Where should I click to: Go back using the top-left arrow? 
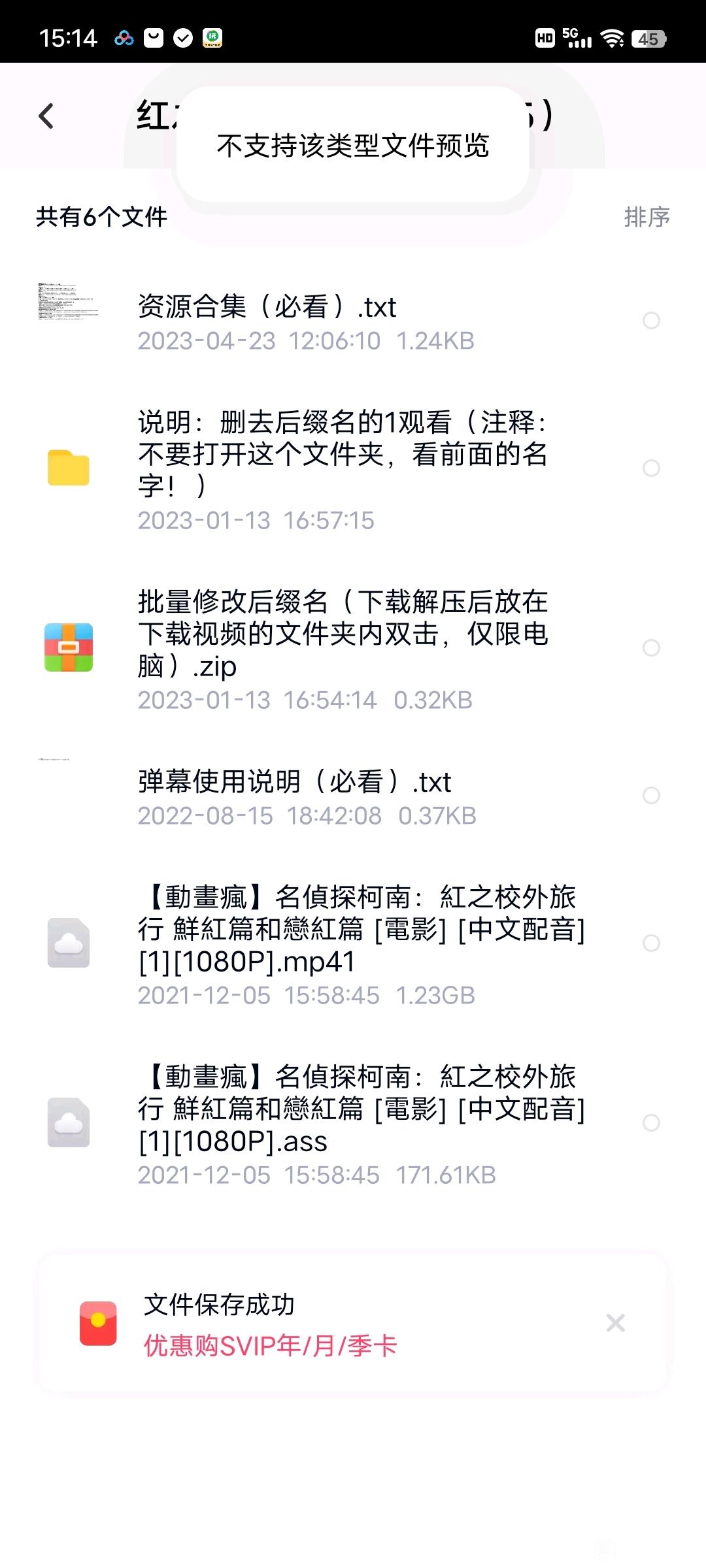[46, 116]
